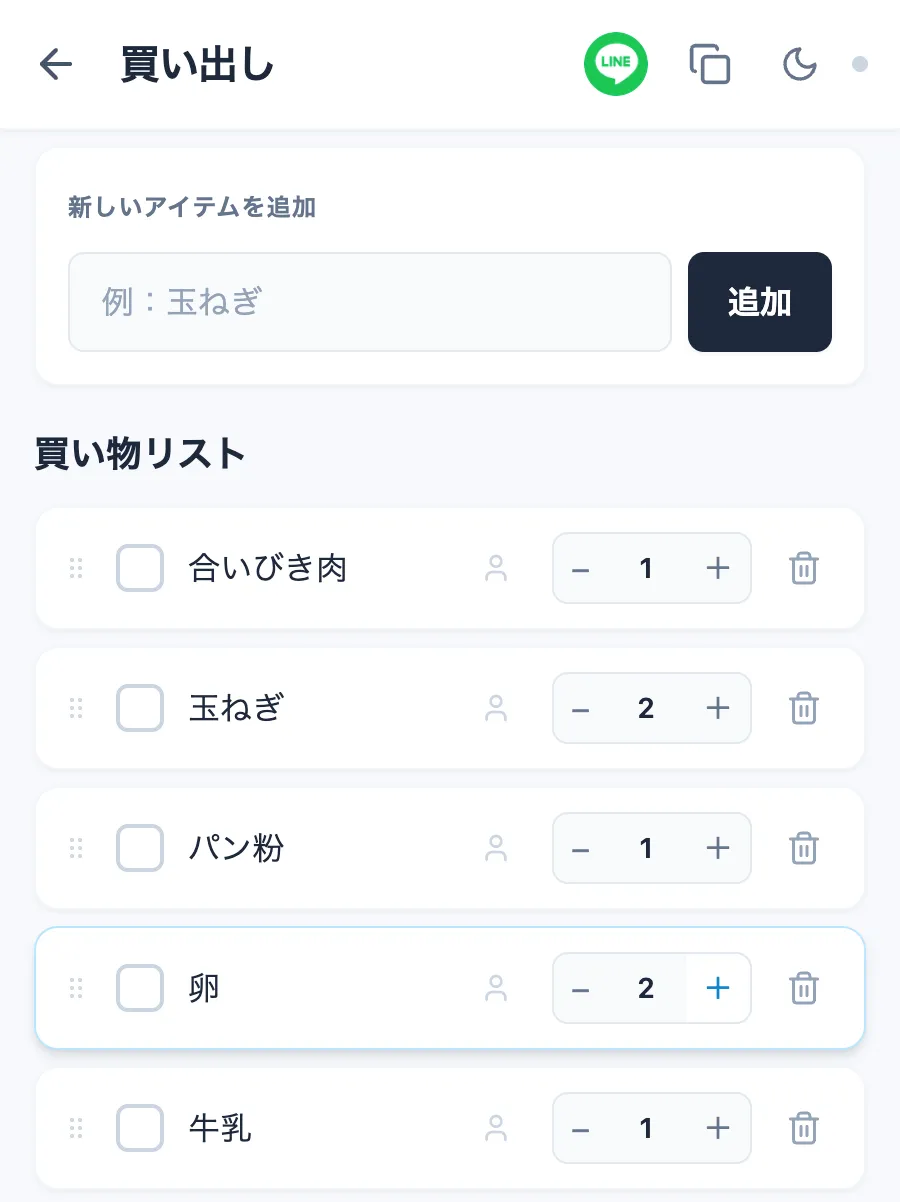
Task: Click the status dot in the header
Action: [858, 63]
